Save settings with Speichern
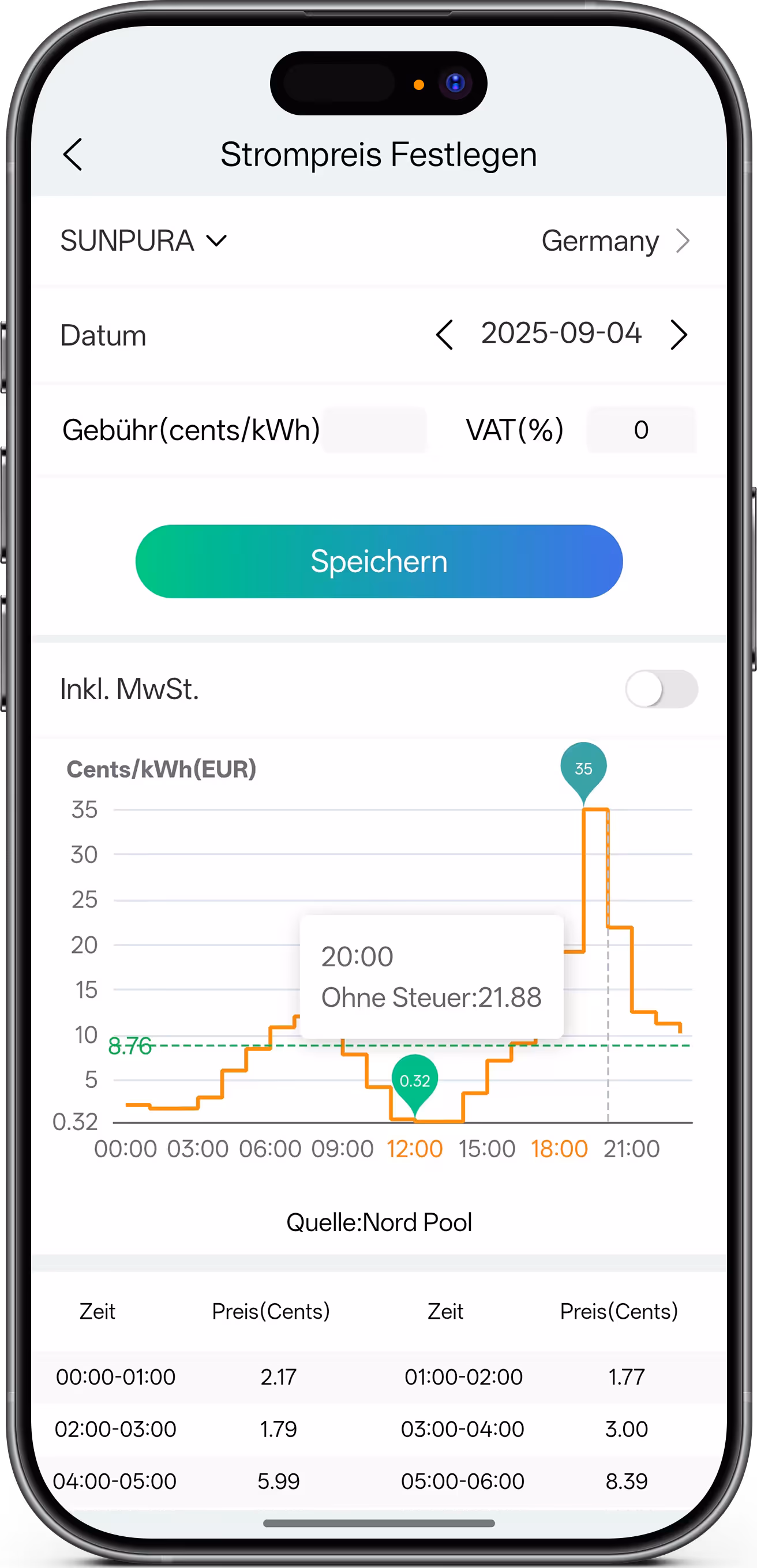 coord(379,561)
